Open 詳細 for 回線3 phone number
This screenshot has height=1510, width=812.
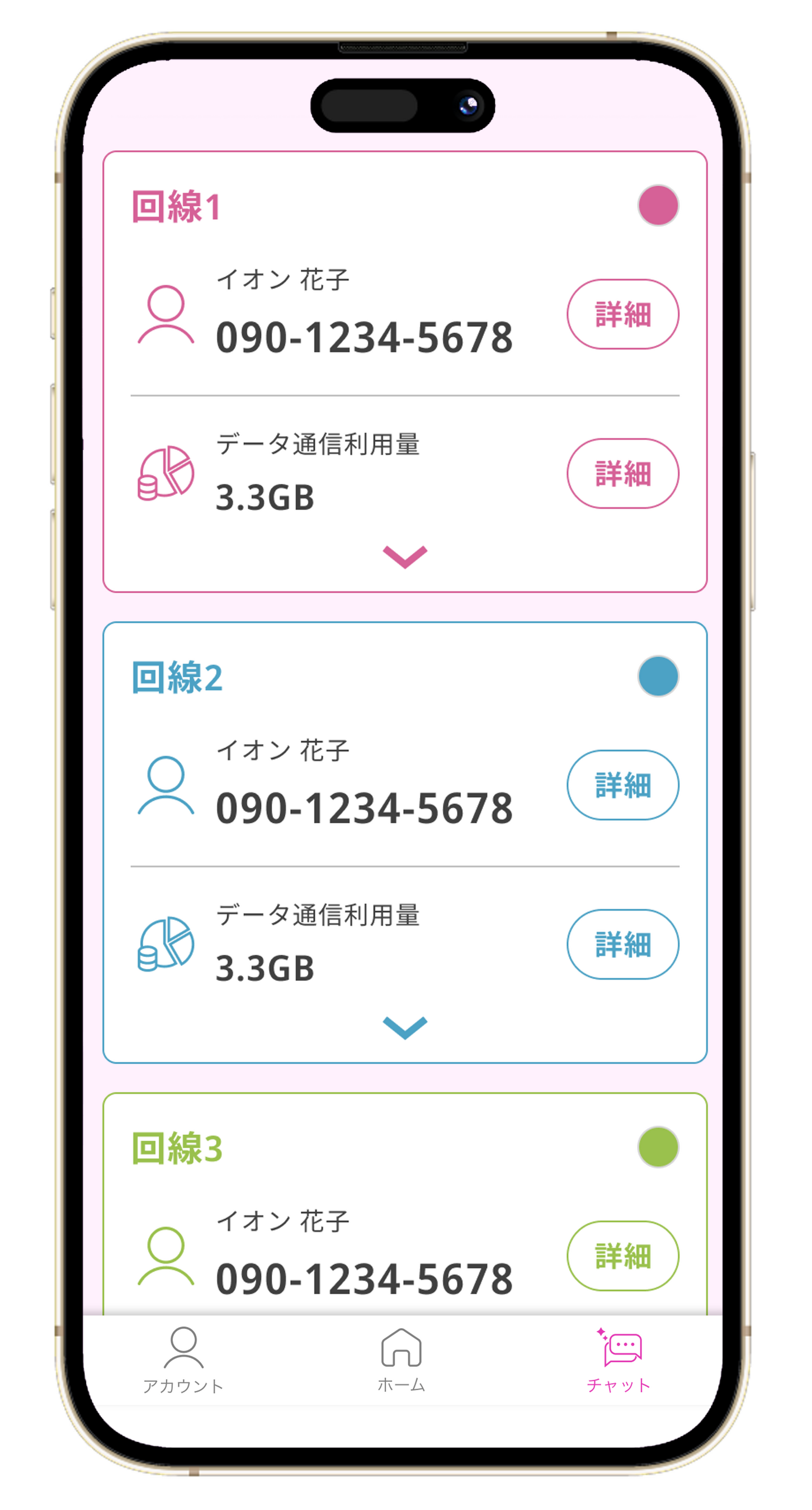[622, 1256]
